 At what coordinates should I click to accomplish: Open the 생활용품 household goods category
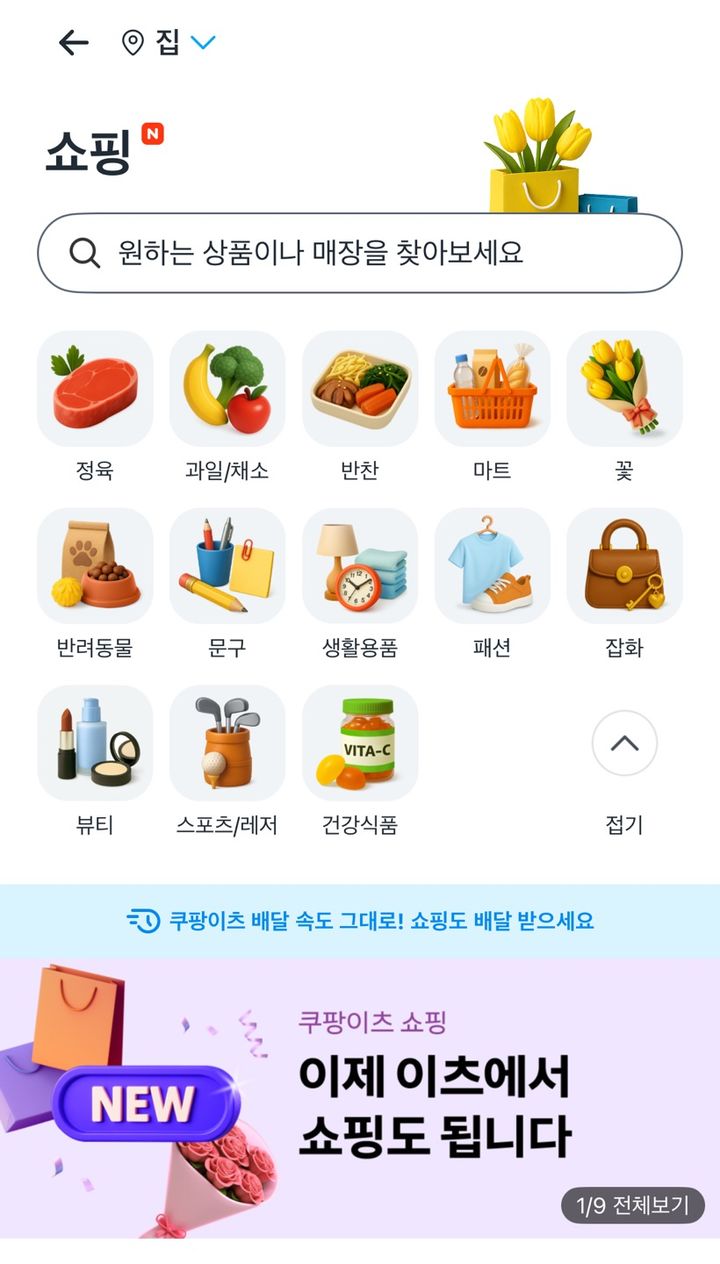click(360, 567)
